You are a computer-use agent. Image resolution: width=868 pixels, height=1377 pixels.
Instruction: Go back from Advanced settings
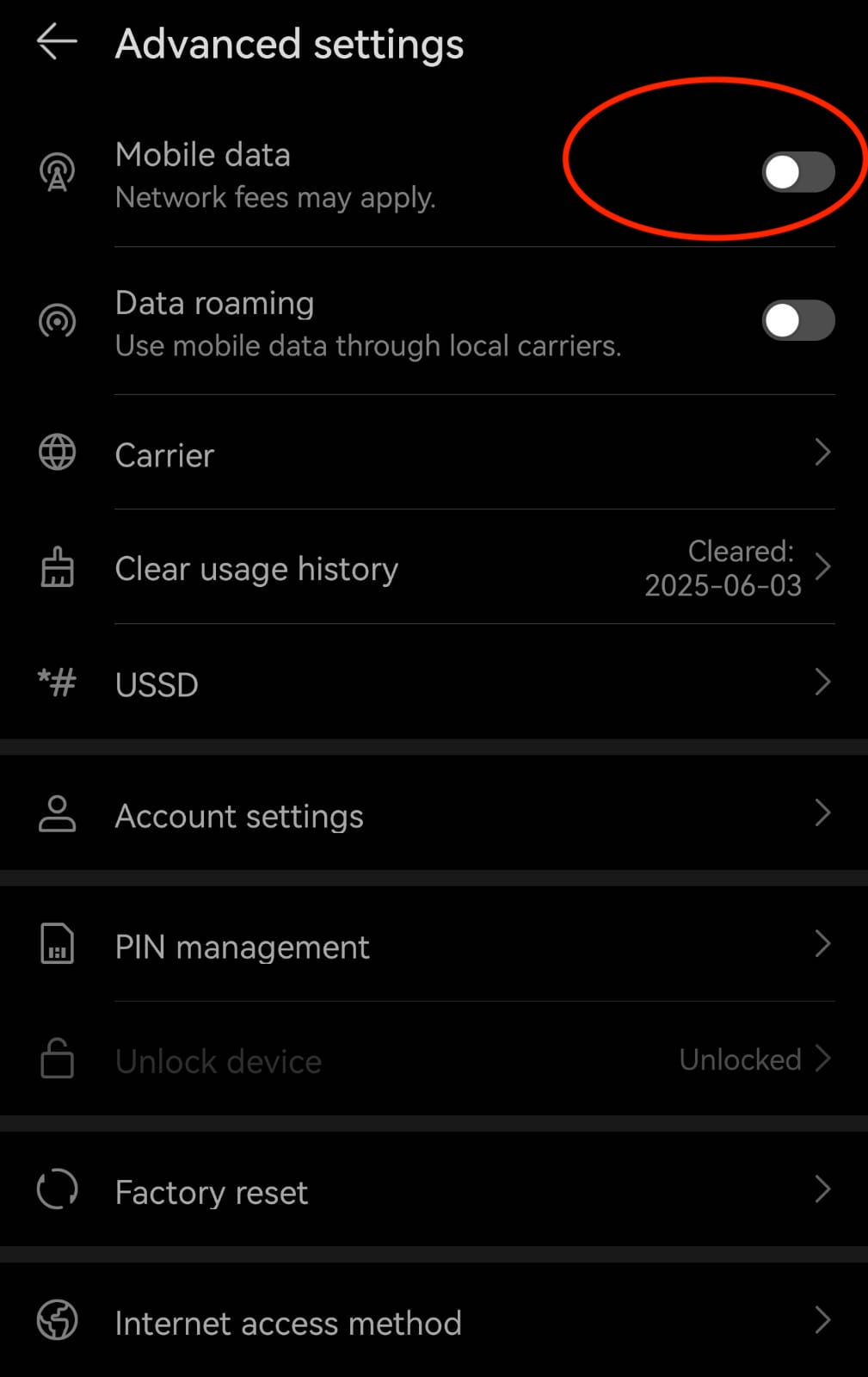pos(57,42)
